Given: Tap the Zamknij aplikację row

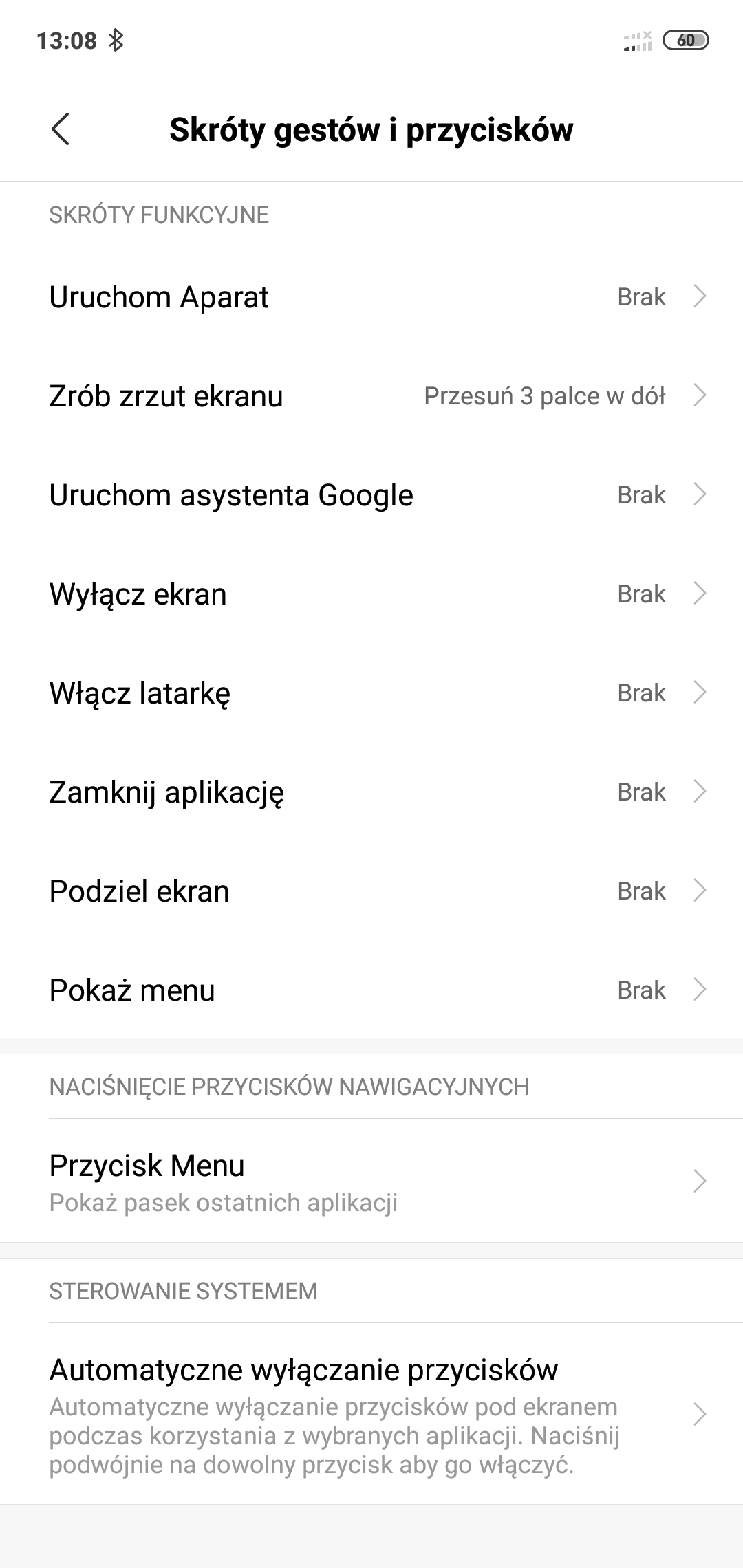Looking at the screenshot, I should tap(371, 792).
